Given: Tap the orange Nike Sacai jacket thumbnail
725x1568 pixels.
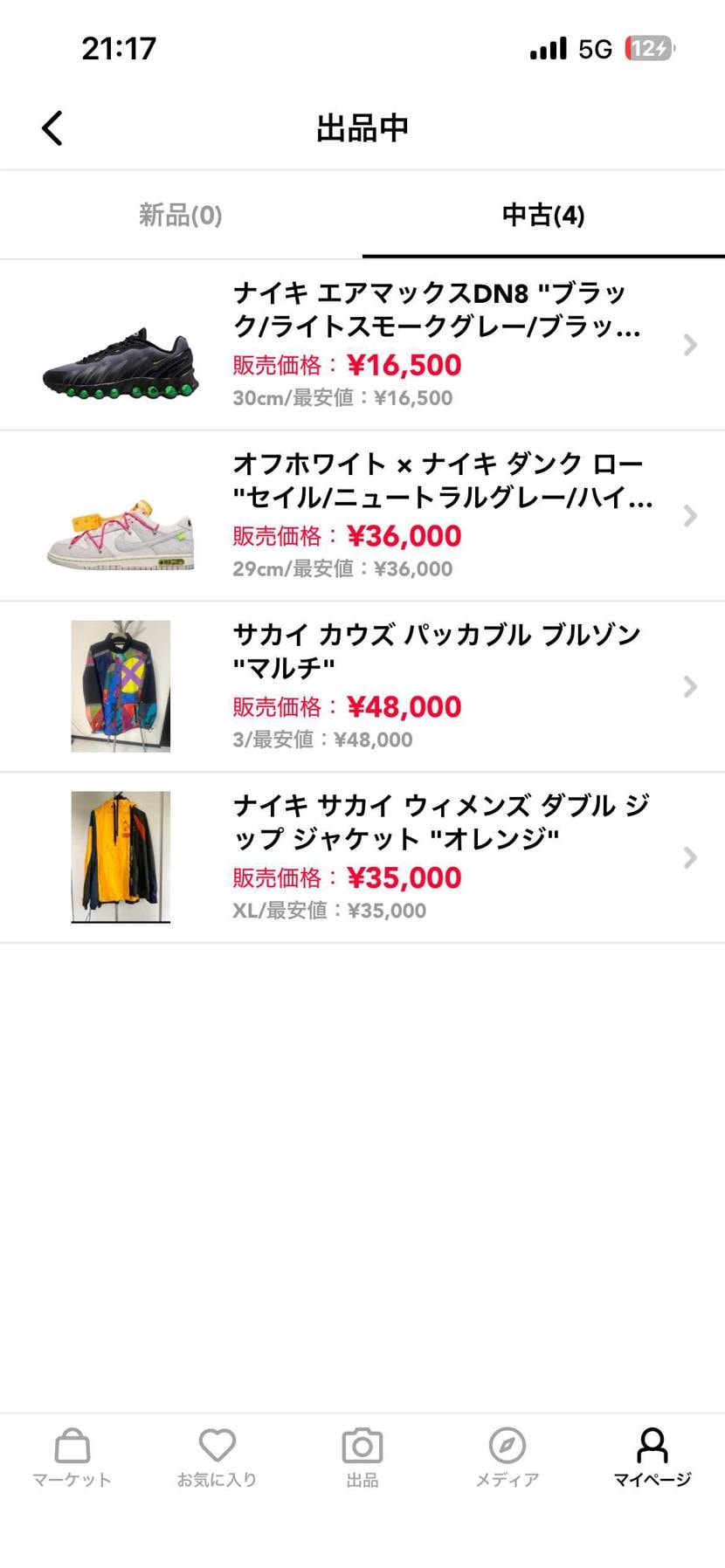Looking at the screenshot, I should (x=121, y=857).
